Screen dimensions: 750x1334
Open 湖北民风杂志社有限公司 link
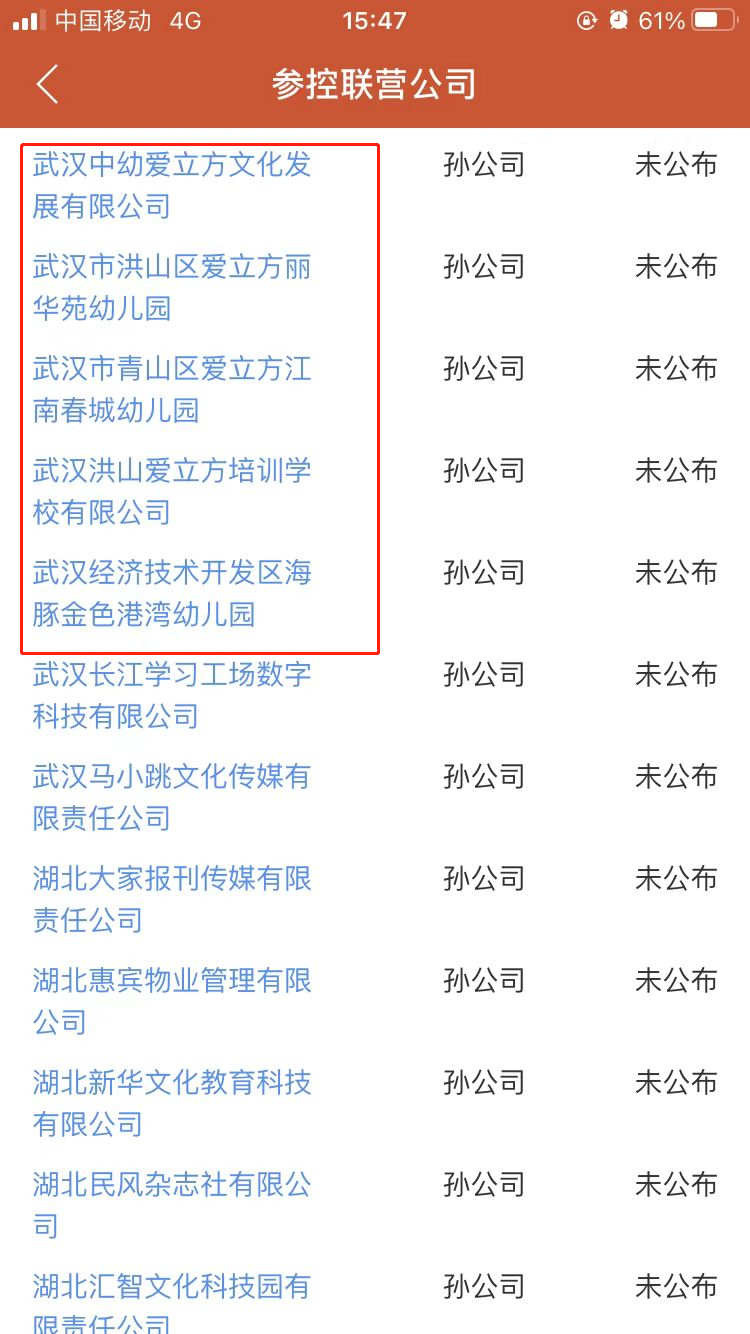click(x=172, y=1205)
